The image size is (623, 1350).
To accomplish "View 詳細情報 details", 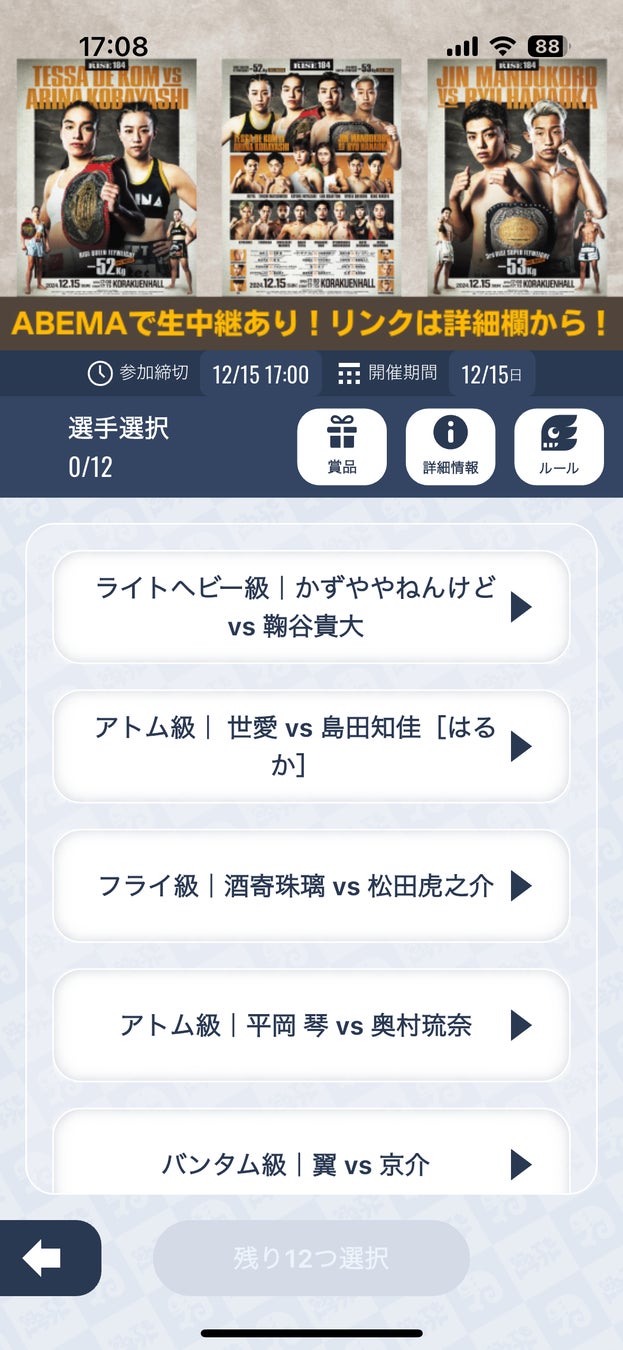I will click(x=450, y=447).
